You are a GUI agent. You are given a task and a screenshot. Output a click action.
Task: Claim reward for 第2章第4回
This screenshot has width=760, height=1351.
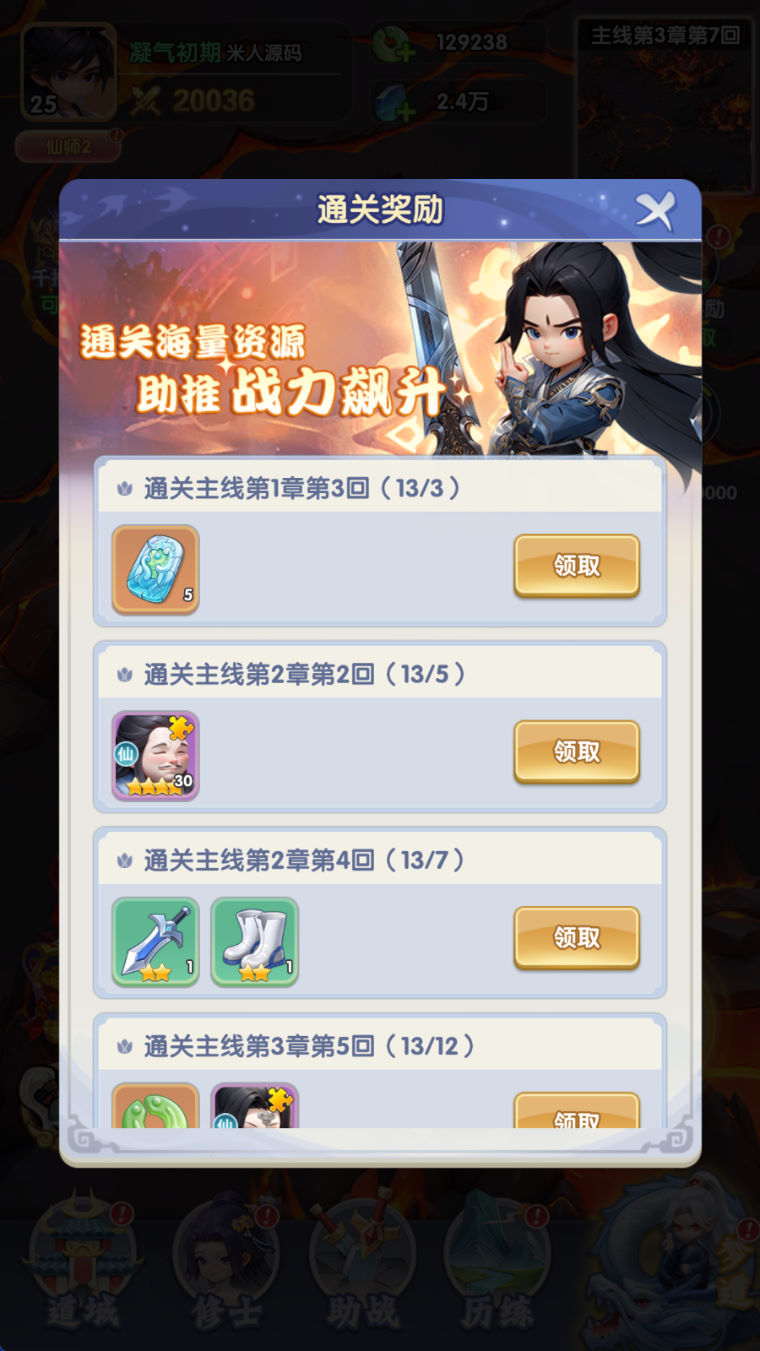576,938
